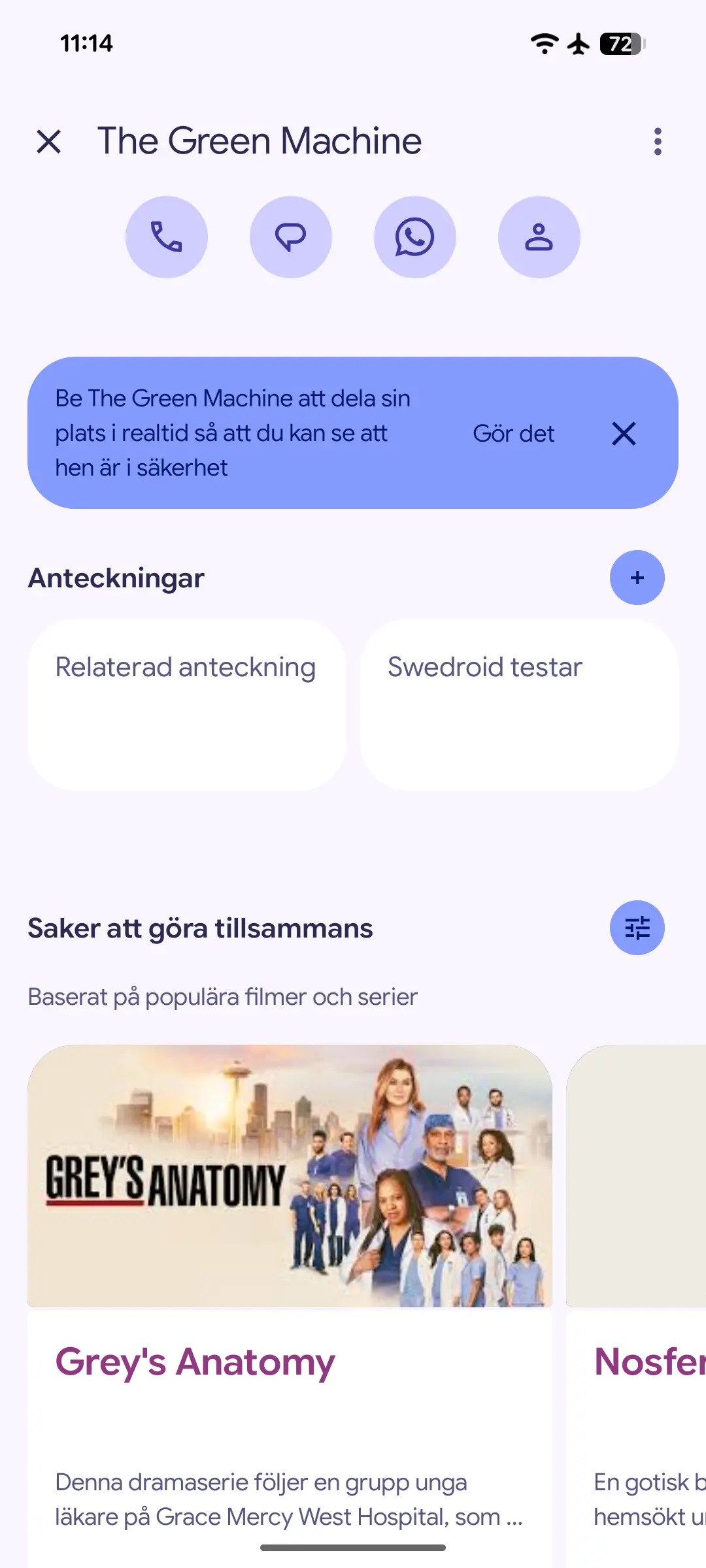Open WhatsApp chat with the contact

point(415,237)
